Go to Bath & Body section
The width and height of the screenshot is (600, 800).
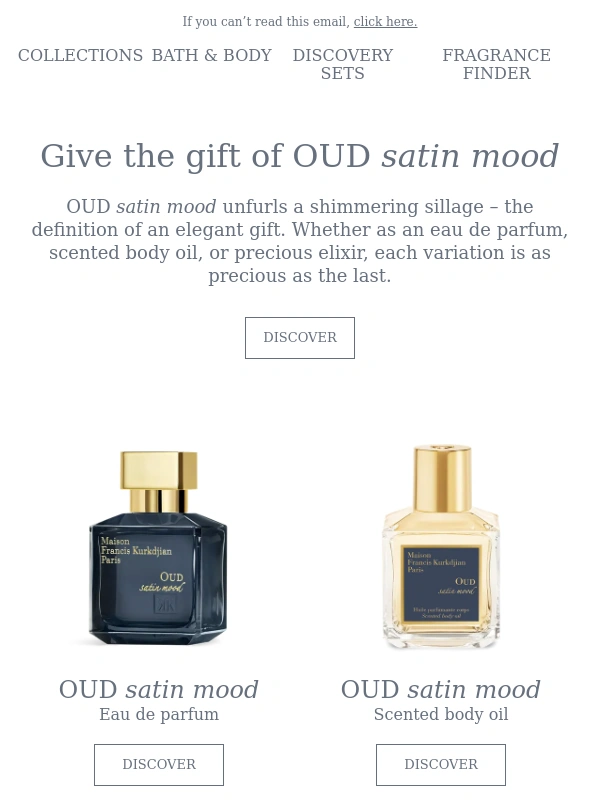(x=211, y=56)
